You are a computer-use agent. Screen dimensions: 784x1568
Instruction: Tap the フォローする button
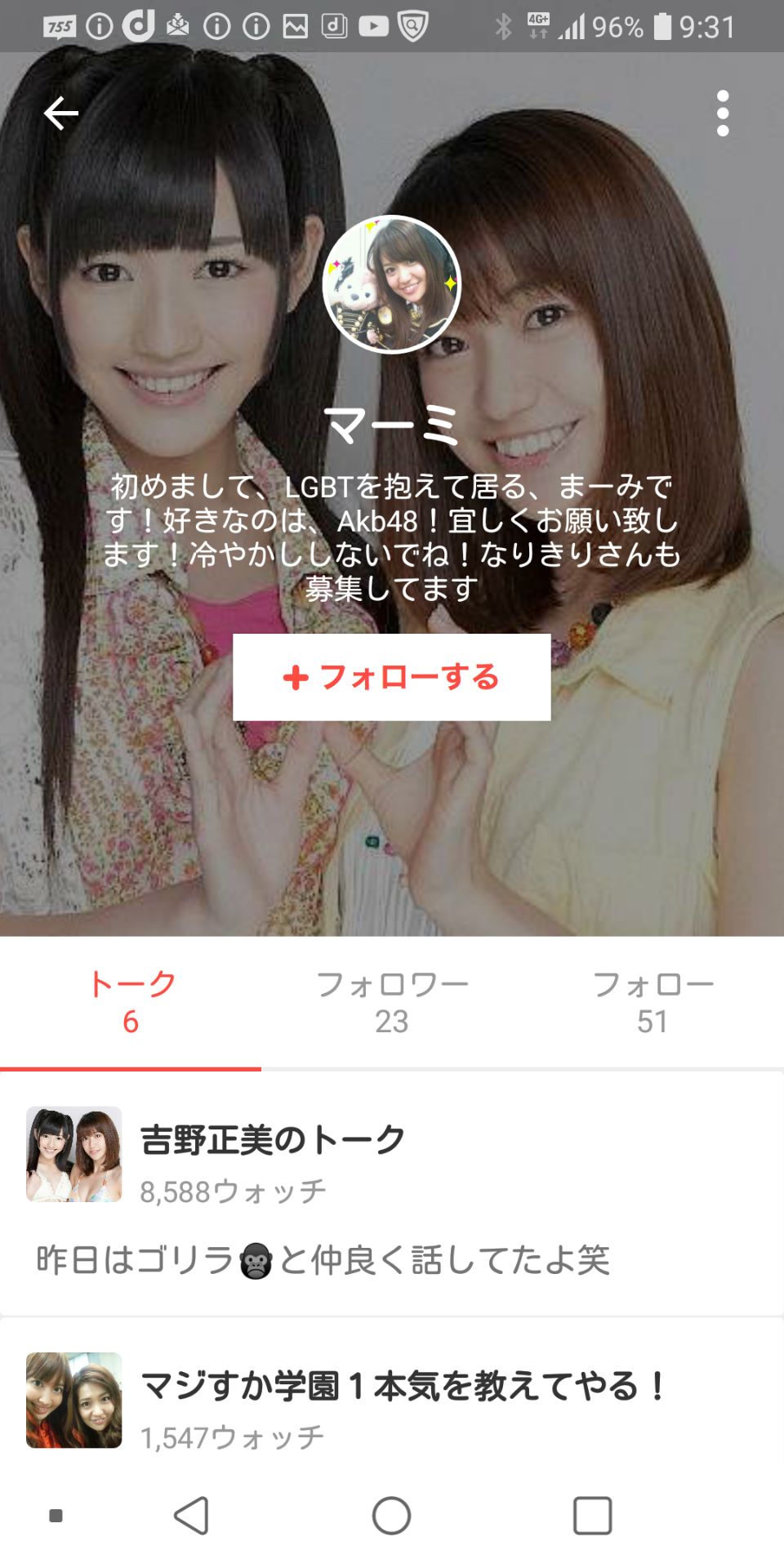point(392,677)
